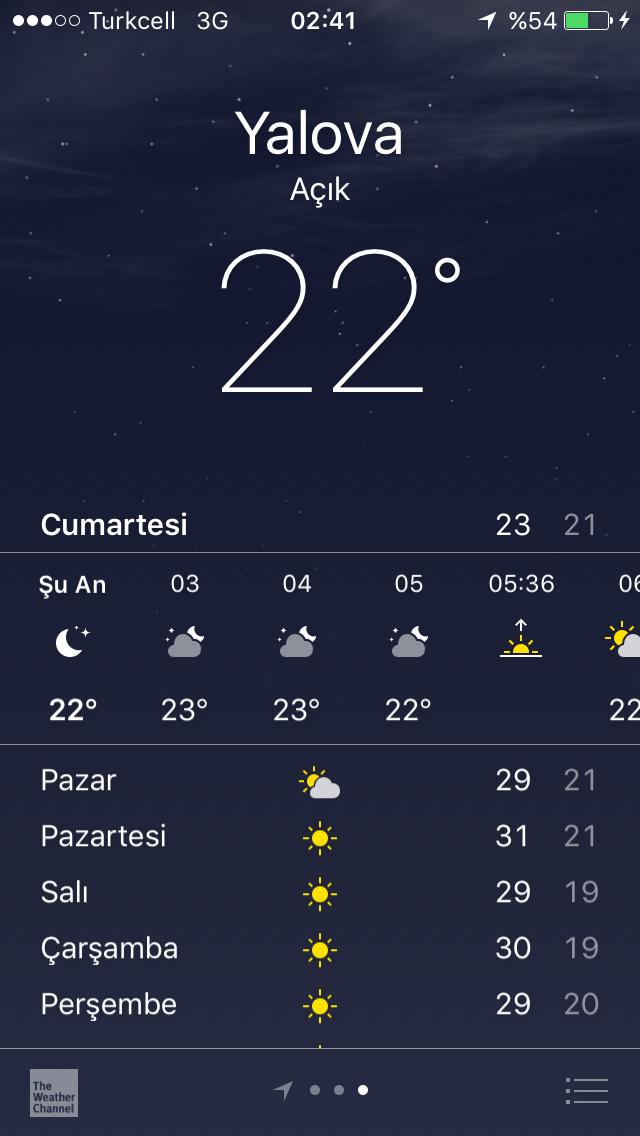Image resolution: width=640 pixels, height=1136 pixels.
Task: Select the page indicator dots
Action: pos(338,1090)
